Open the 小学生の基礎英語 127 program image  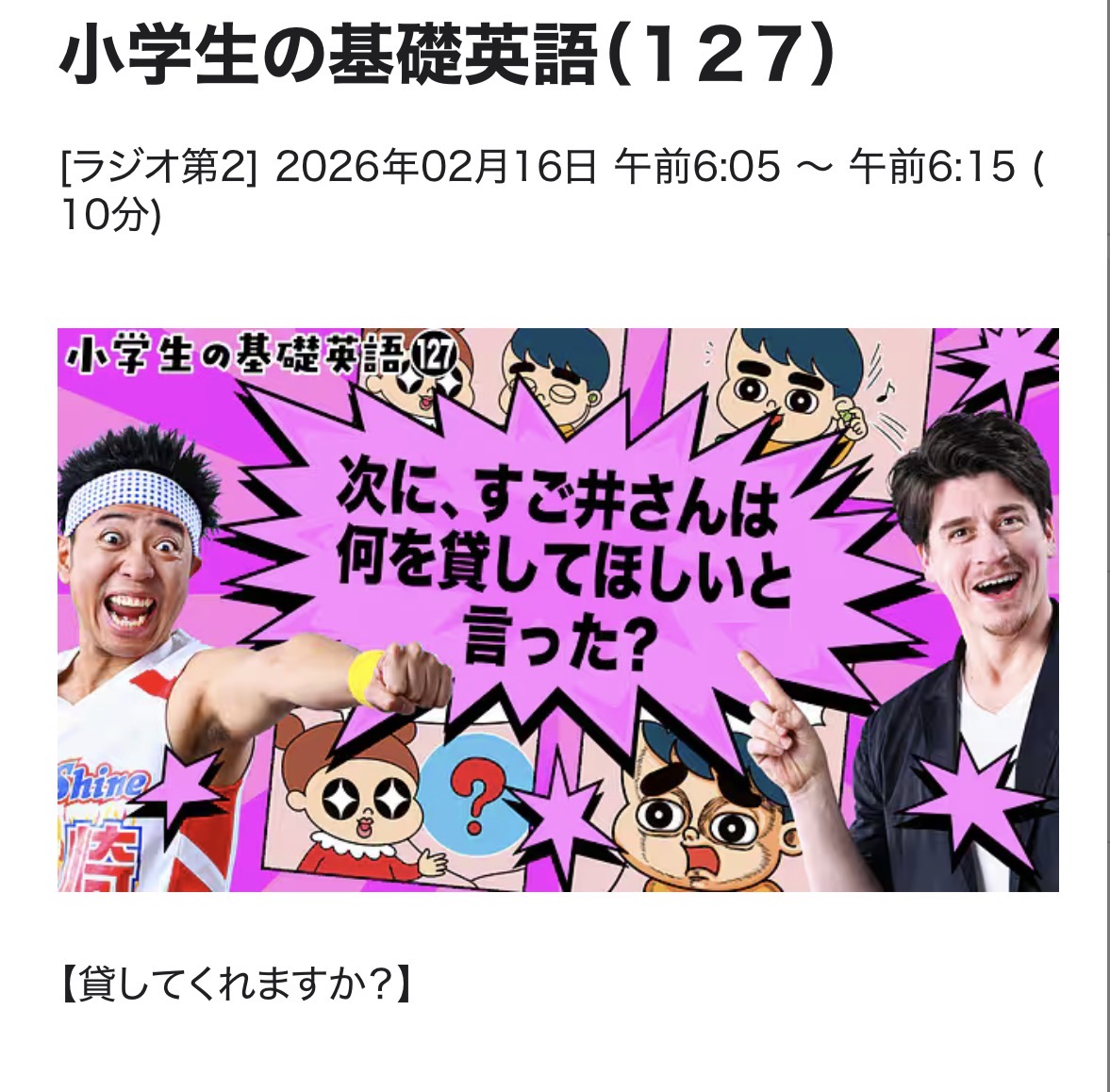click(557, 609)
